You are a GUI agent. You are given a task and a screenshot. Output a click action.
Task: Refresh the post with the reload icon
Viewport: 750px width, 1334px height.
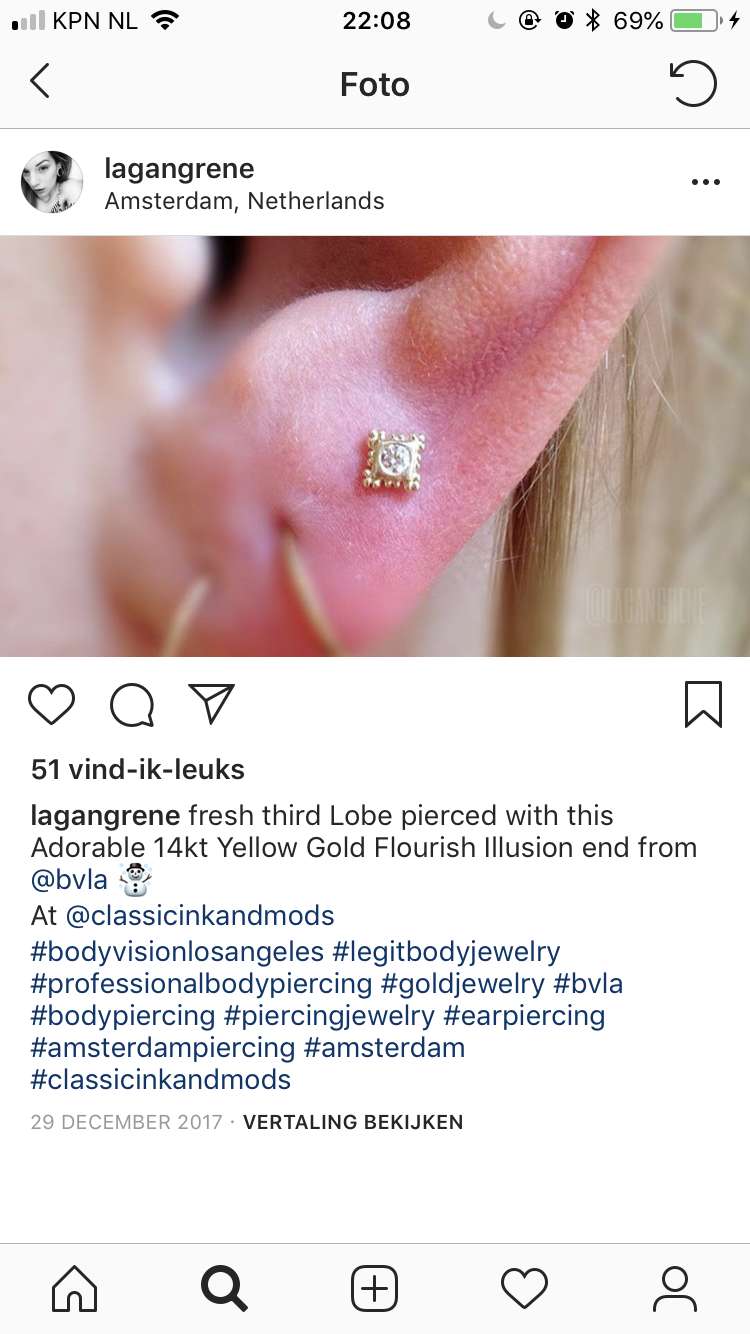click(693, 83)
